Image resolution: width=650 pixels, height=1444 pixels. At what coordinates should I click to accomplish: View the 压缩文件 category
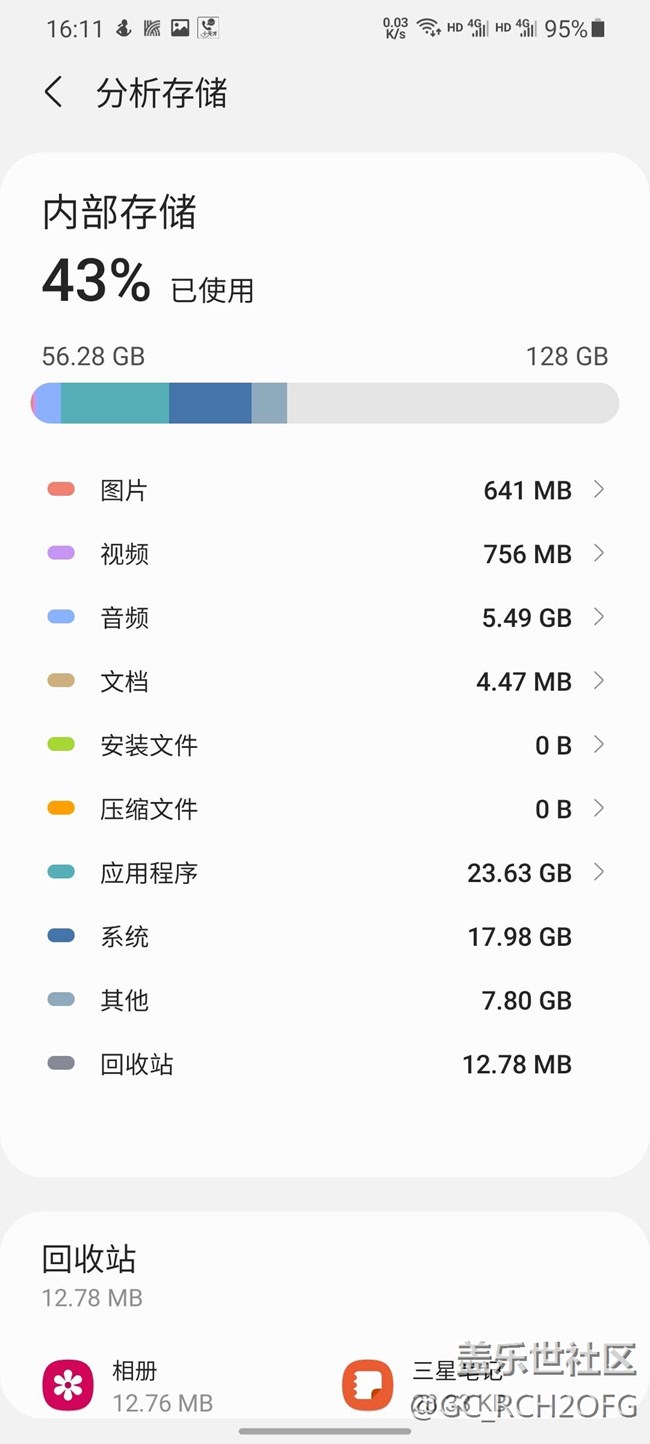click(325, 809)
